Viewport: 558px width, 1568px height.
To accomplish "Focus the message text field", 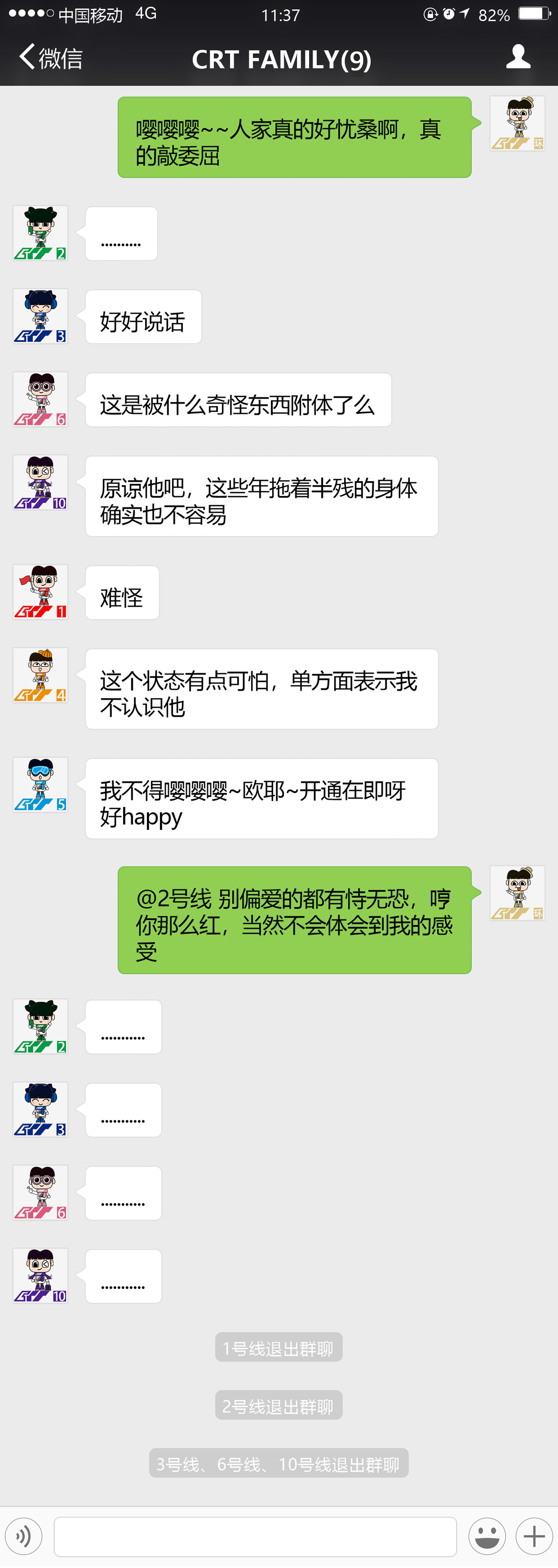I will pos(255,1537).
